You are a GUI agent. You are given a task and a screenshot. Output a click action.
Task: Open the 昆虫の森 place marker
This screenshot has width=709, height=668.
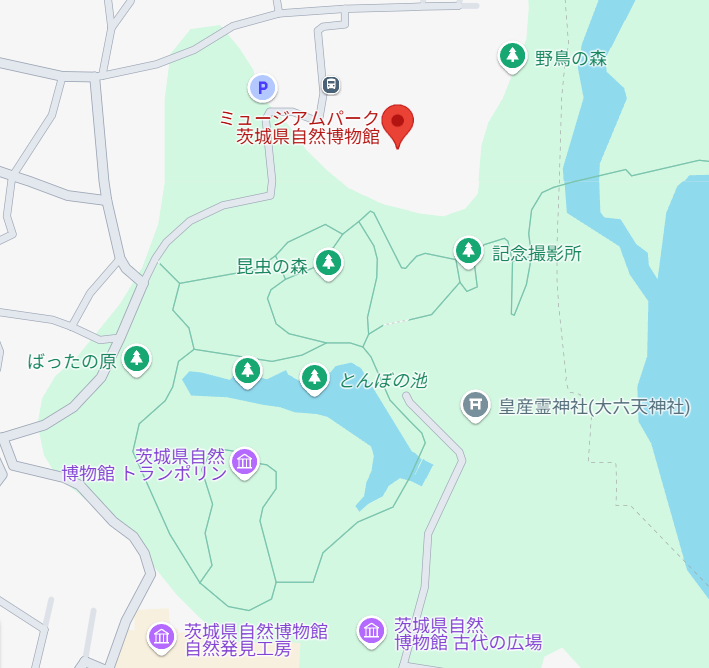coord(328,264)
